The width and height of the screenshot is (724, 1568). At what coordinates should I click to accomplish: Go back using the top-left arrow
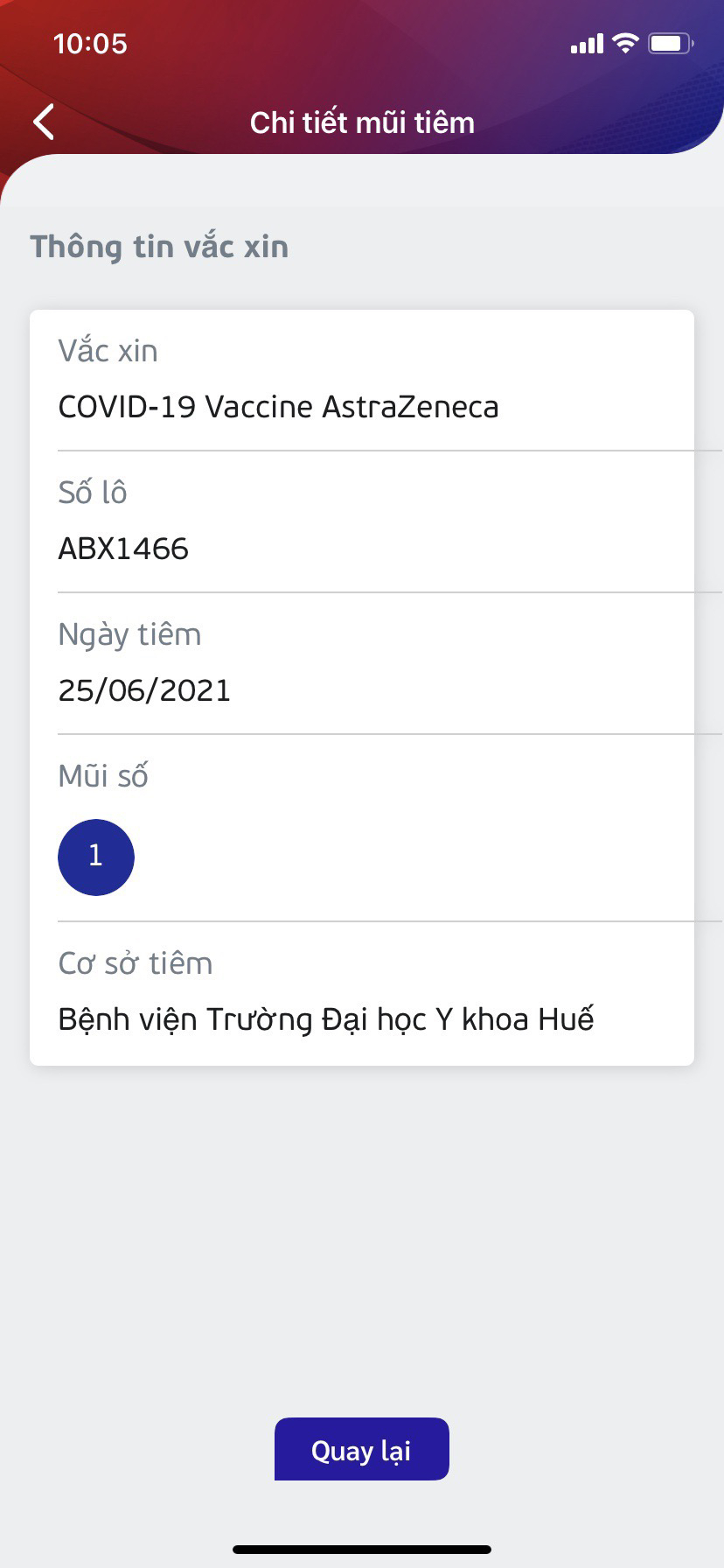(x=44, y=122)
